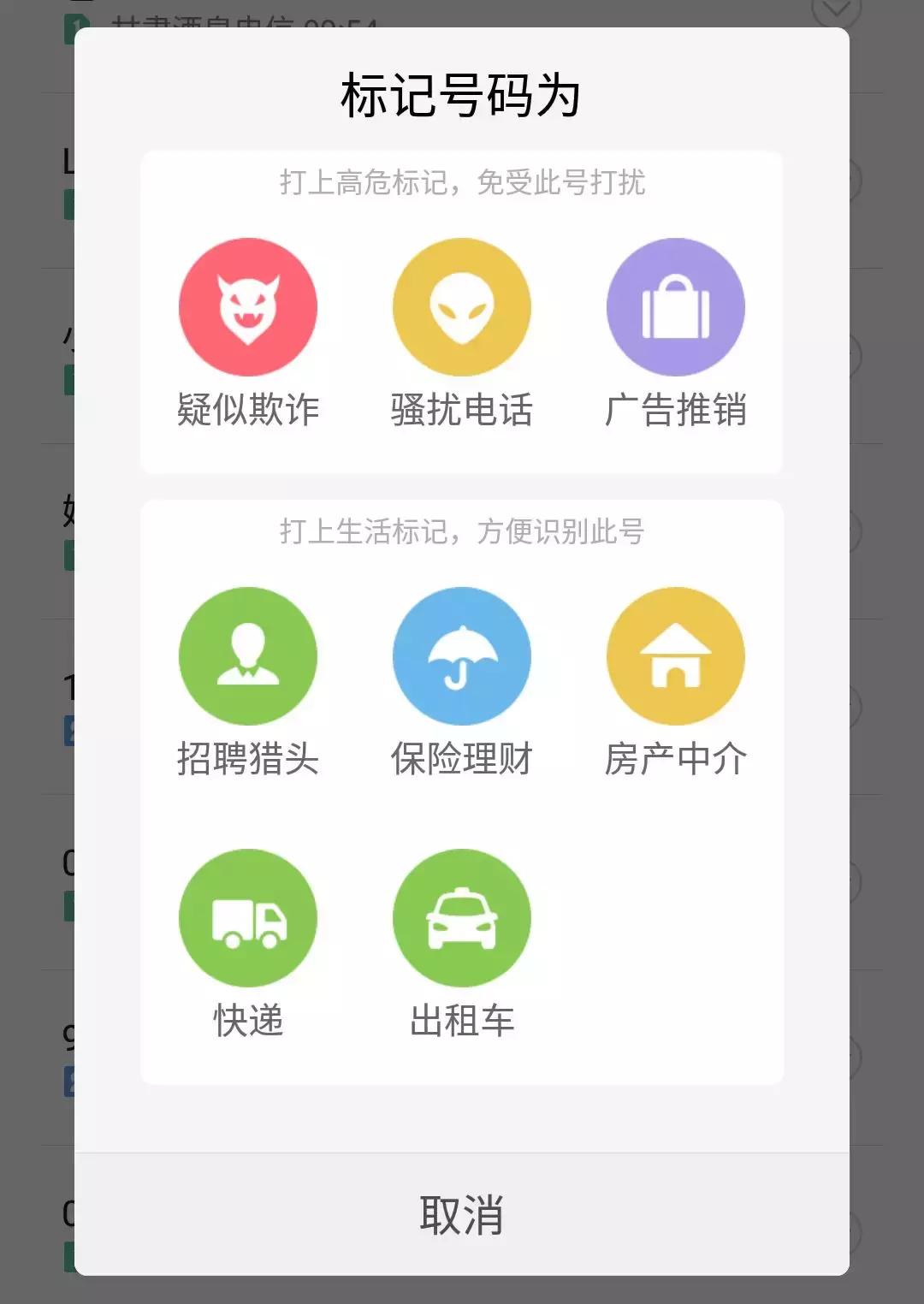Tap the 保险理财 label under the umbrella

[462, 758]
